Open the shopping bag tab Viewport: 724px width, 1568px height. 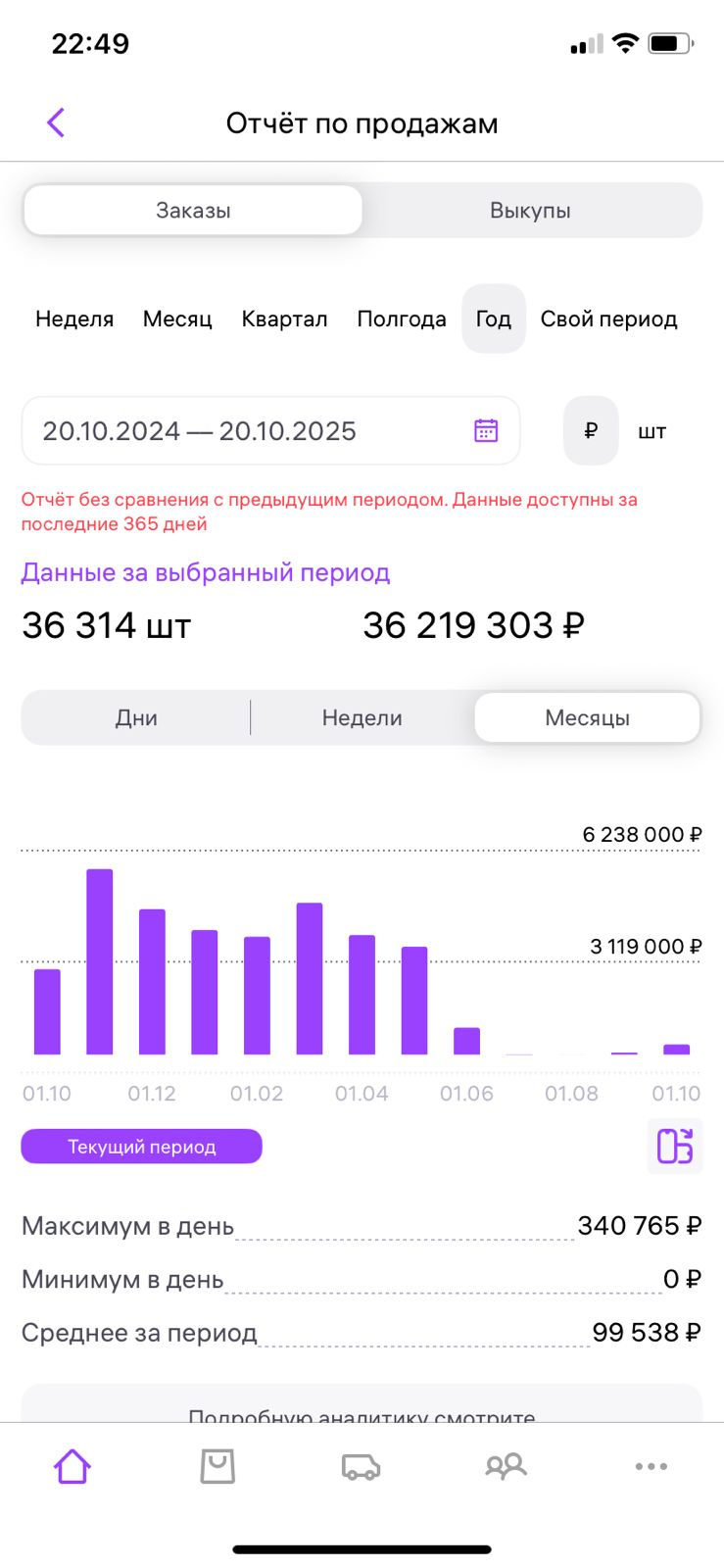217,1466
